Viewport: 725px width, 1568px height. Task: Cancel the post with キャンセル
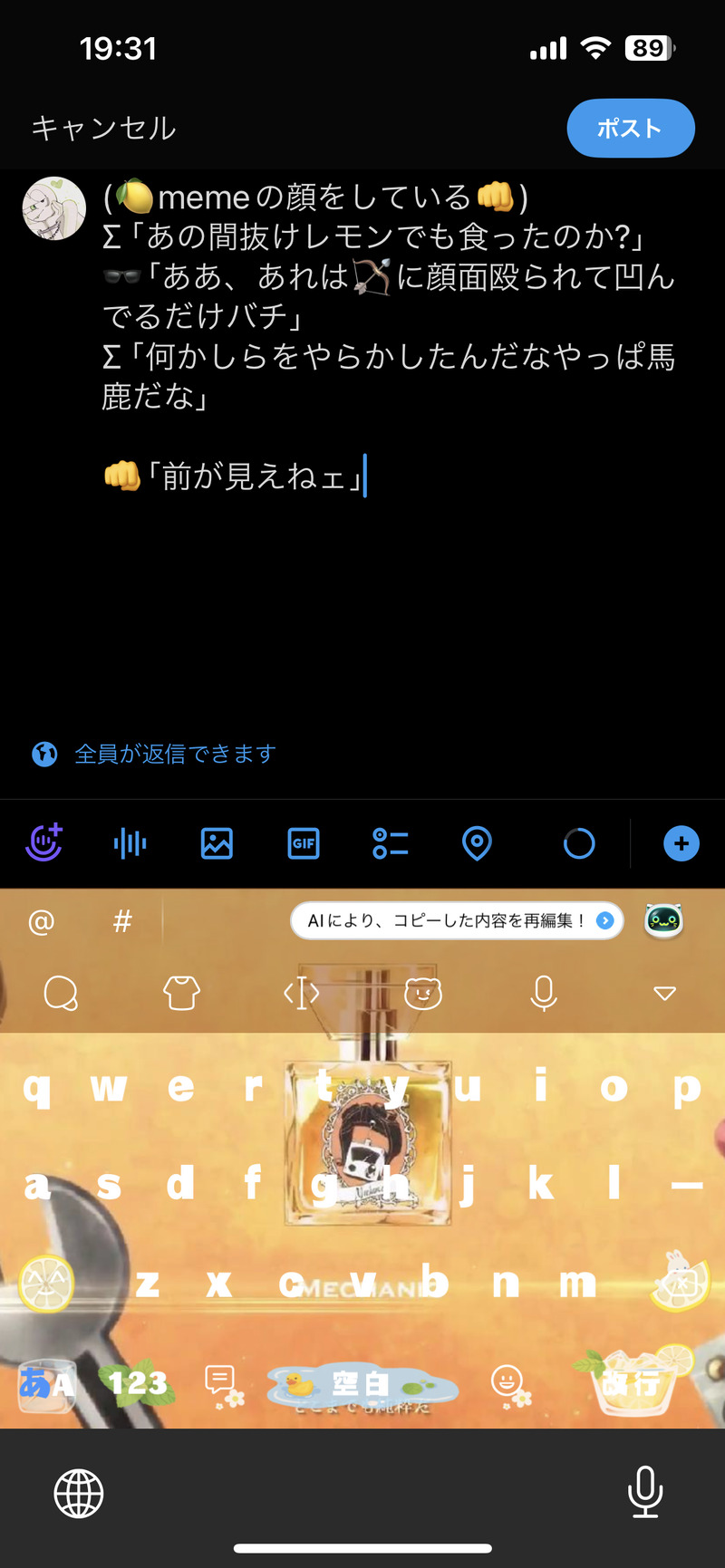click(x=103, y=129)
